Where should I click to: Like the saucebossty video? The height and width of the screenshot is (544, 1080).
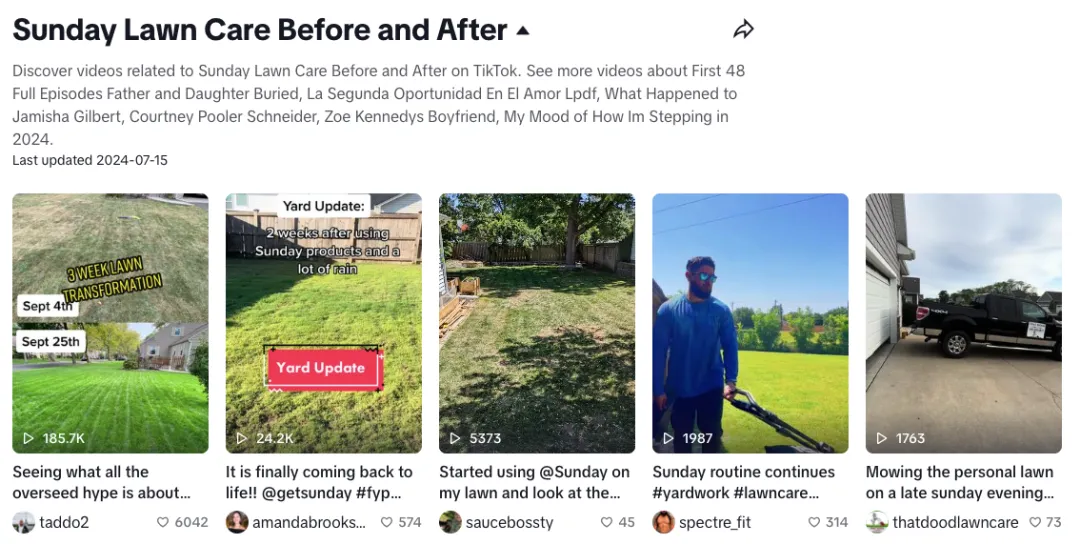(606, 522)
